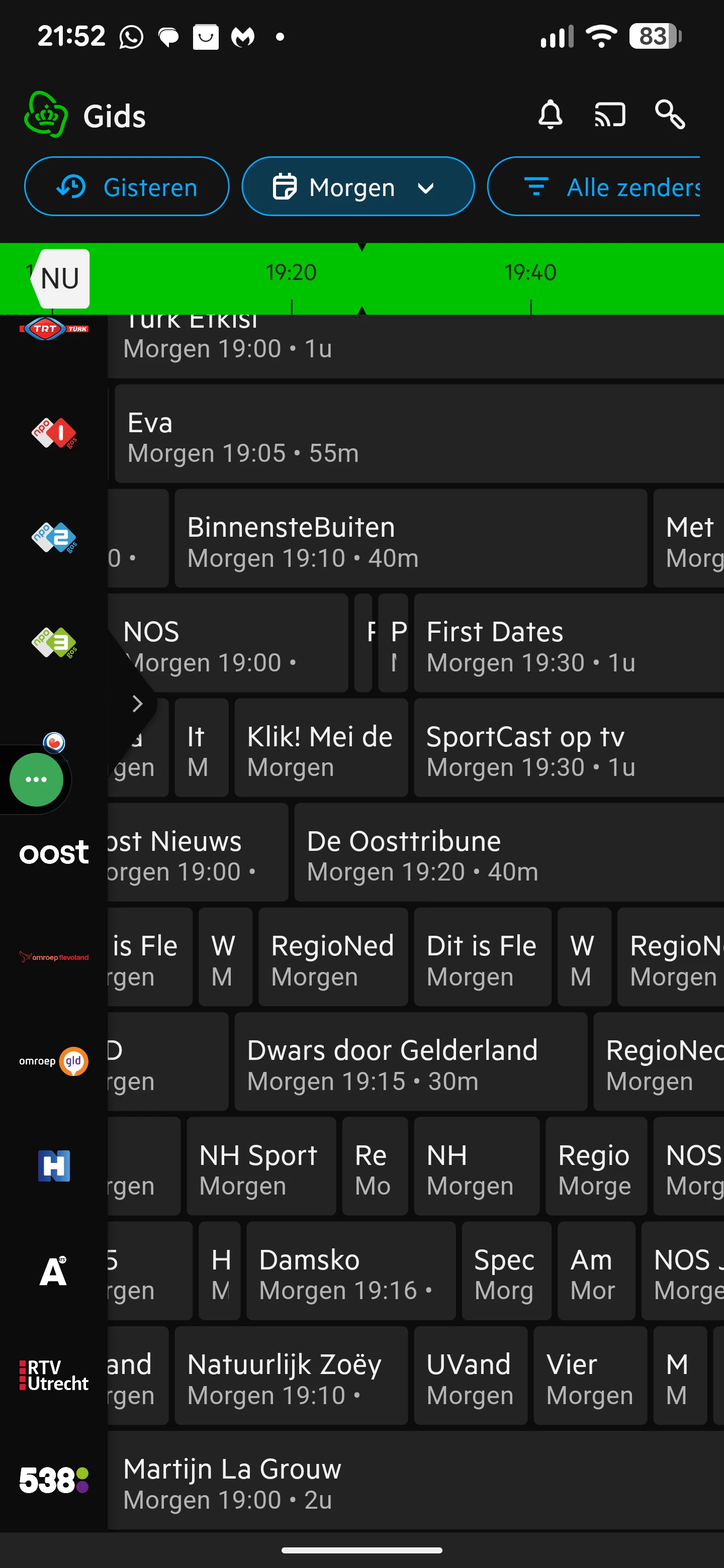Open the notifications bell
Viewport: 724px width, 1568px height.
pos(550,115)
